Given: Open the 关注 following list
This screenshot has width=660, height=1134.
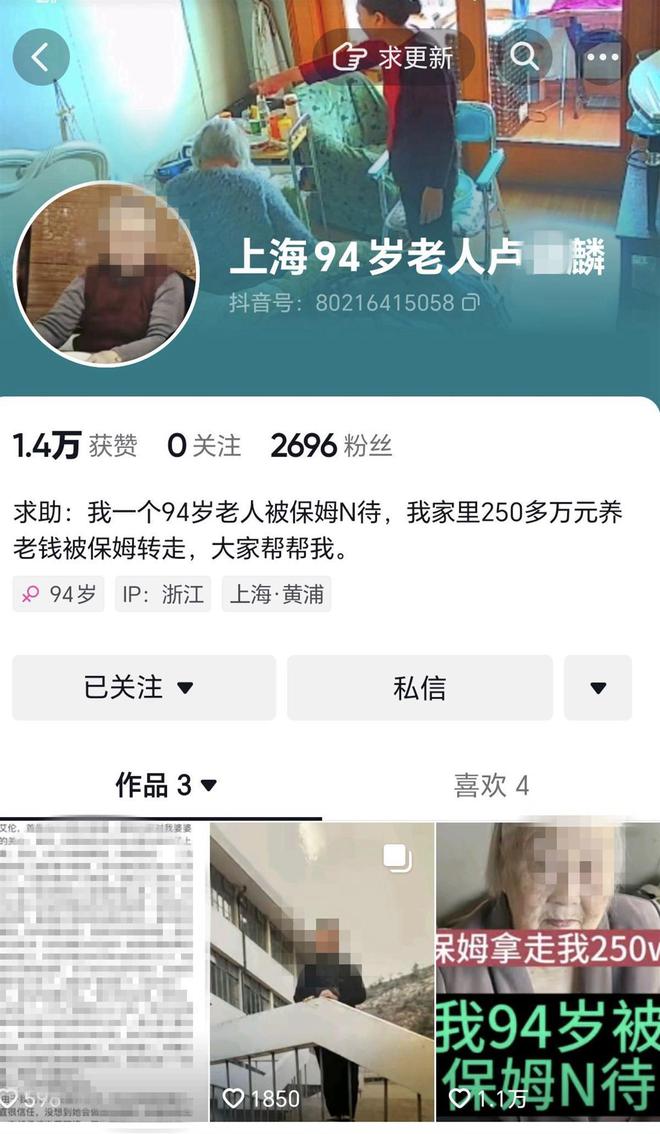Looking at the screenshot, I should [x=204, y=446].
